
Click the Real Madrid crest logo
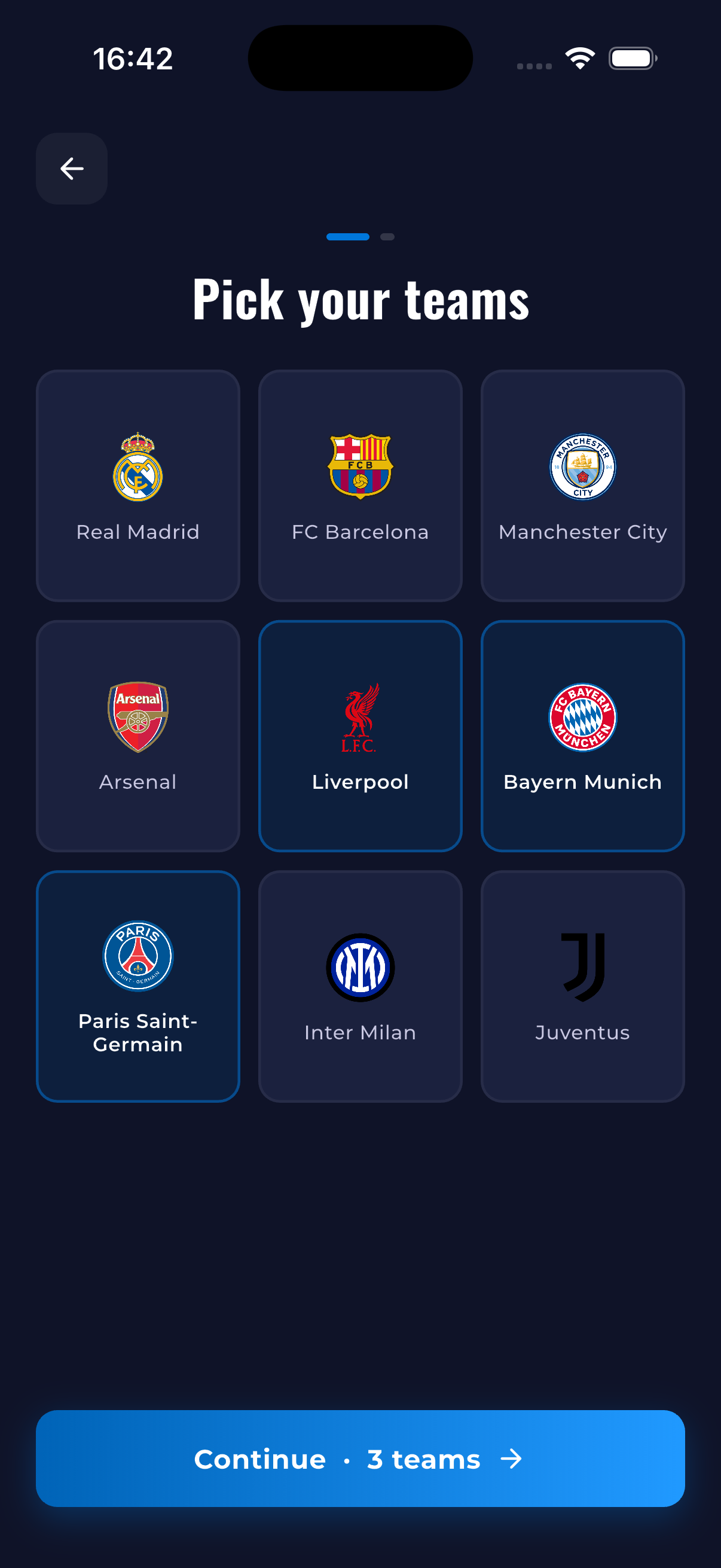138,468
